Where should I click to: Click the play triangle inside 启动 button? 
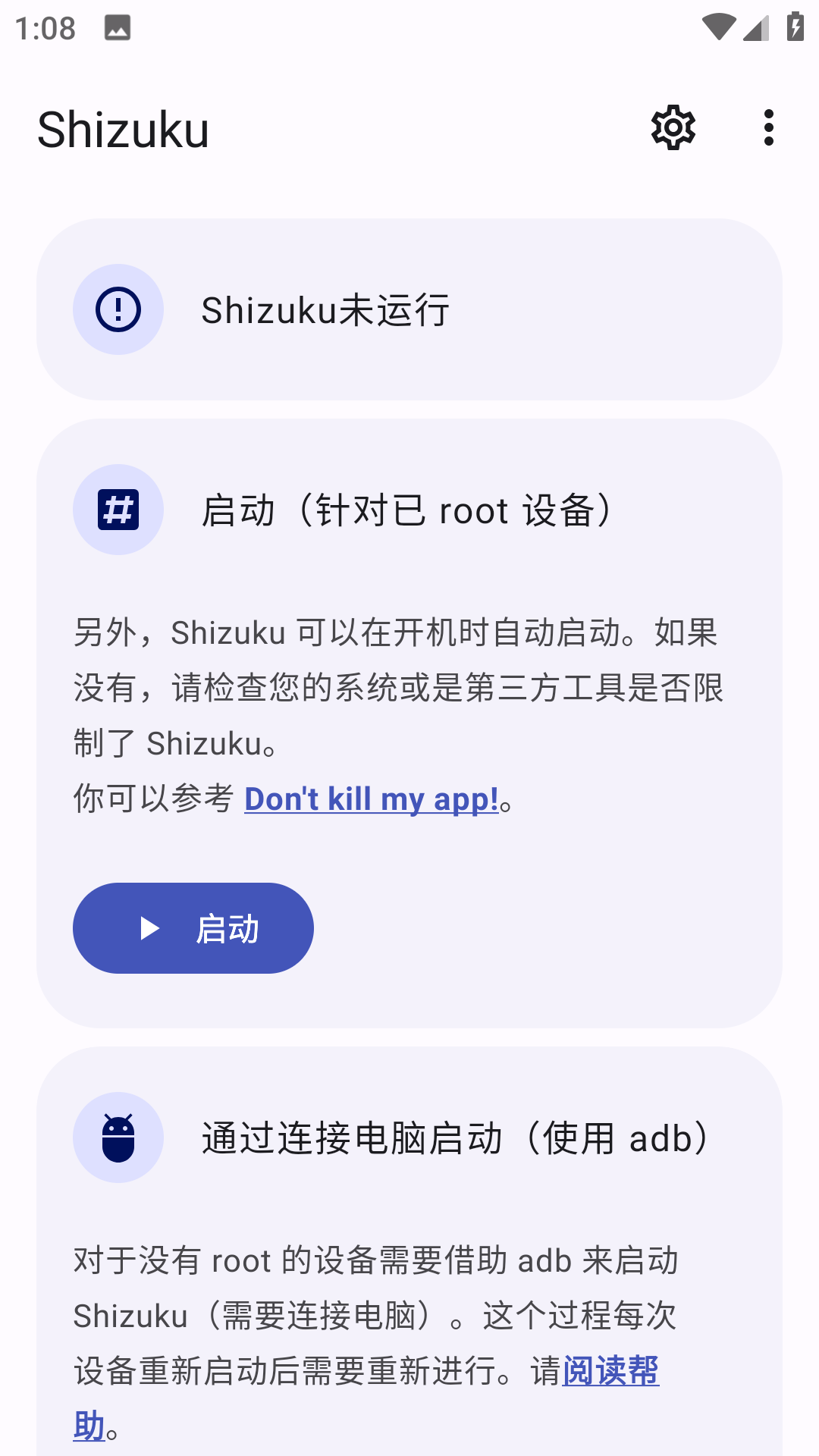[x=149, y=927]
